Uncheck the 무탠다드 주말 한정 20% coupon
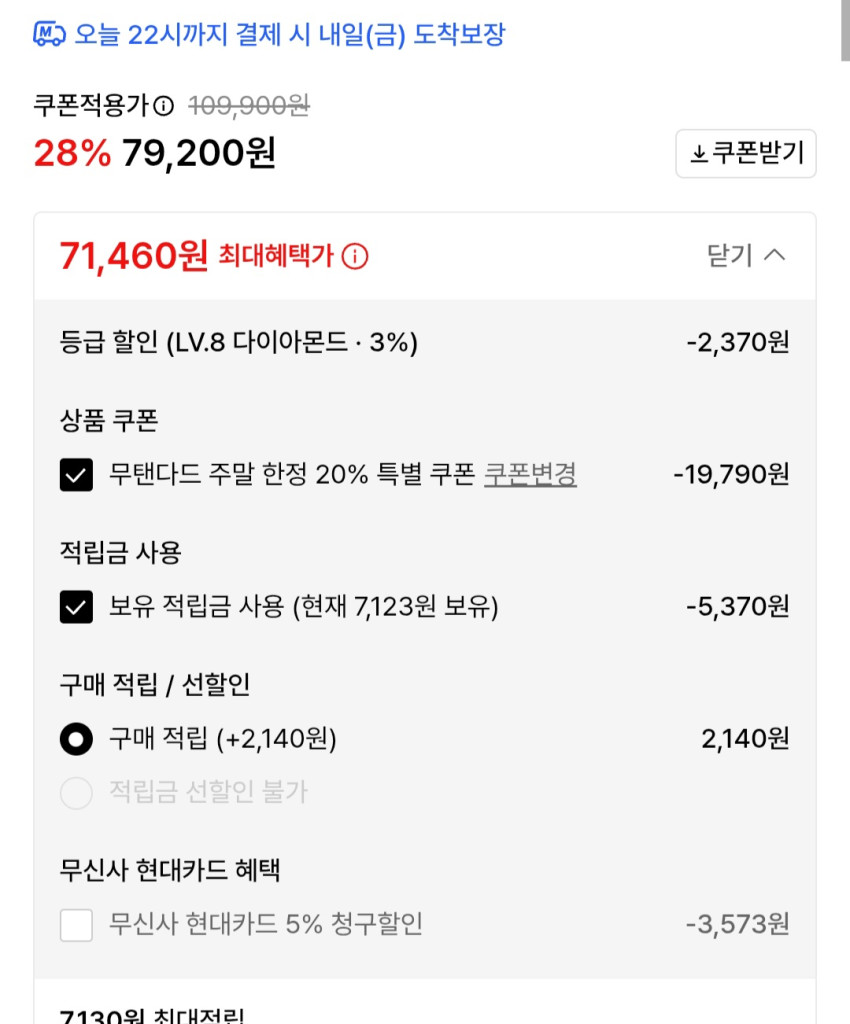850x1024 pixels. (76, 475)
